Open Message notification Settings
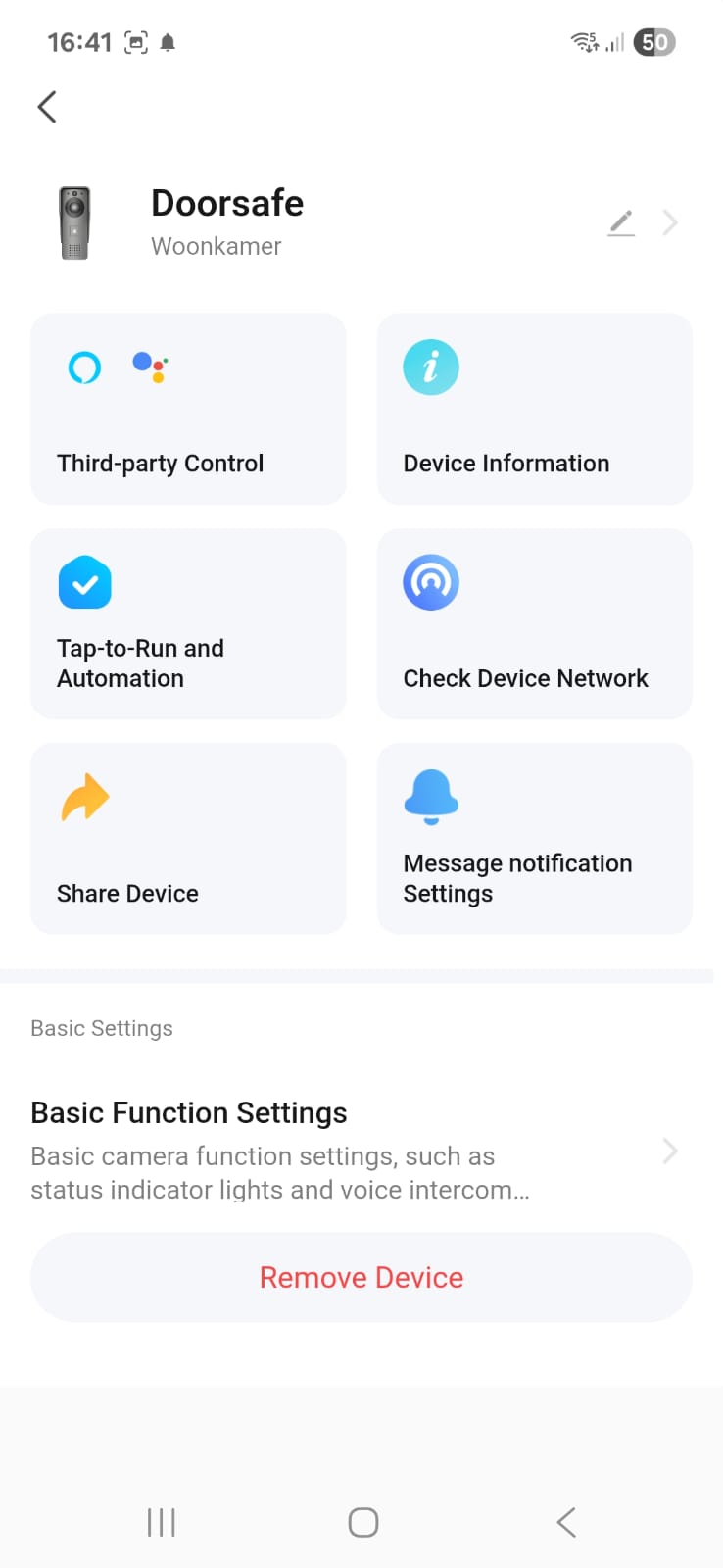This screenshot has width=723, height=1568. click(535, 839)
